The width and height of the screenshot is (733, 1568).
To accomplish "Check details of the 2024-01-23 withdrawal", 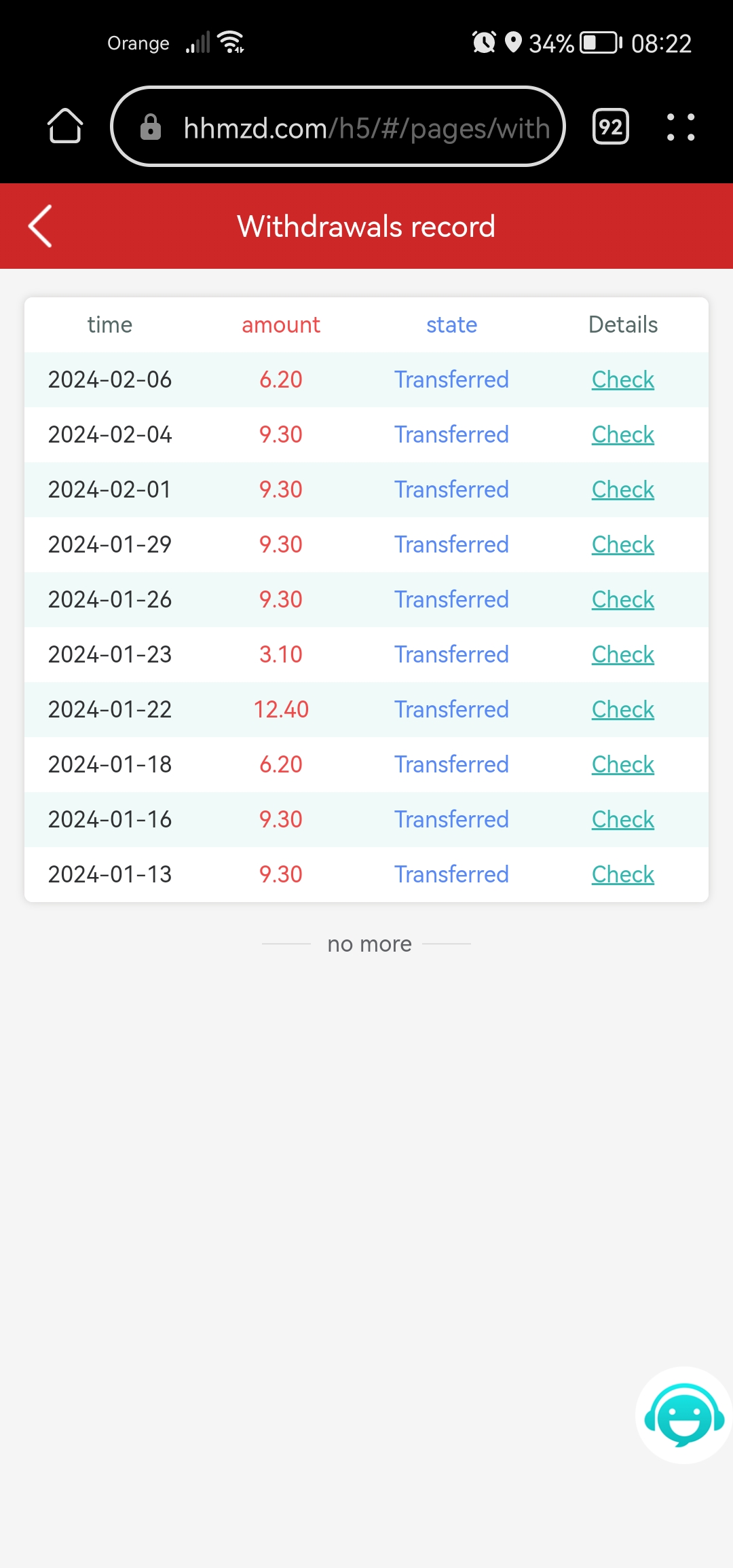I will point(622,654).
